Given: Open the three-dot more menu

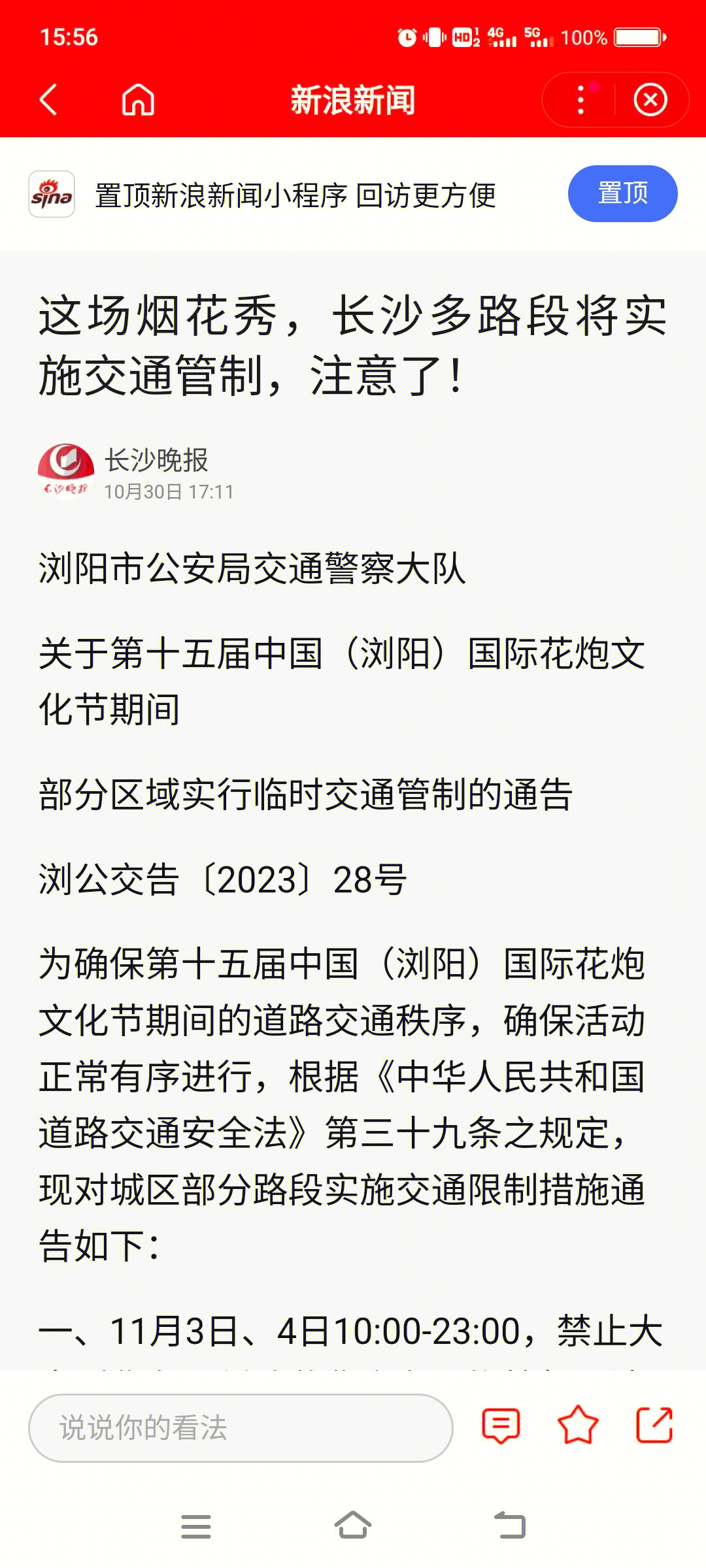Looking at the screenshot, I should pos(580,100).
